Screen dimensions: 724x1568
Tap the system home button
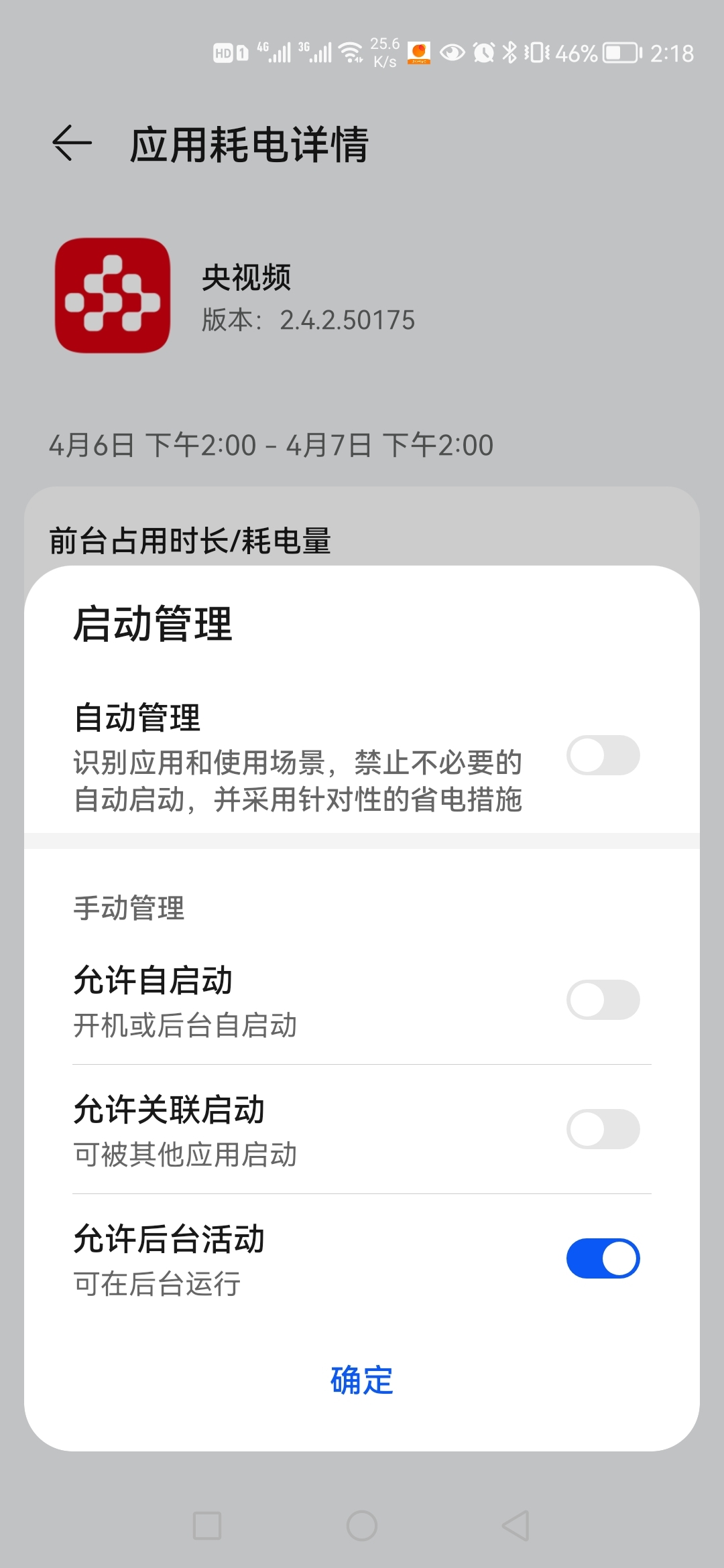(x=362, y=1526)
